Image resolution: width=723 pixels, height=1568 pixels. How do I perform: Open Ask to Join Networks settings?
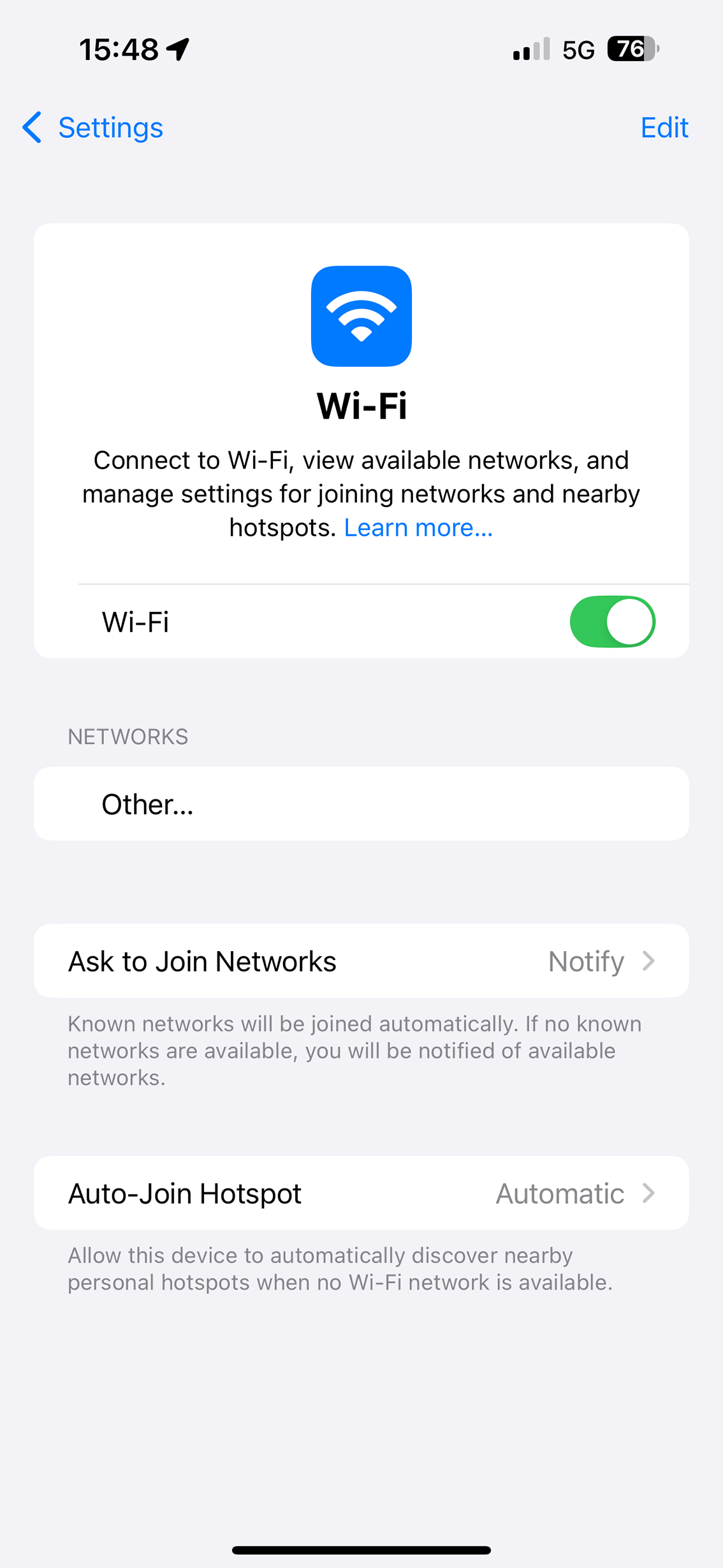coord(361,961)
